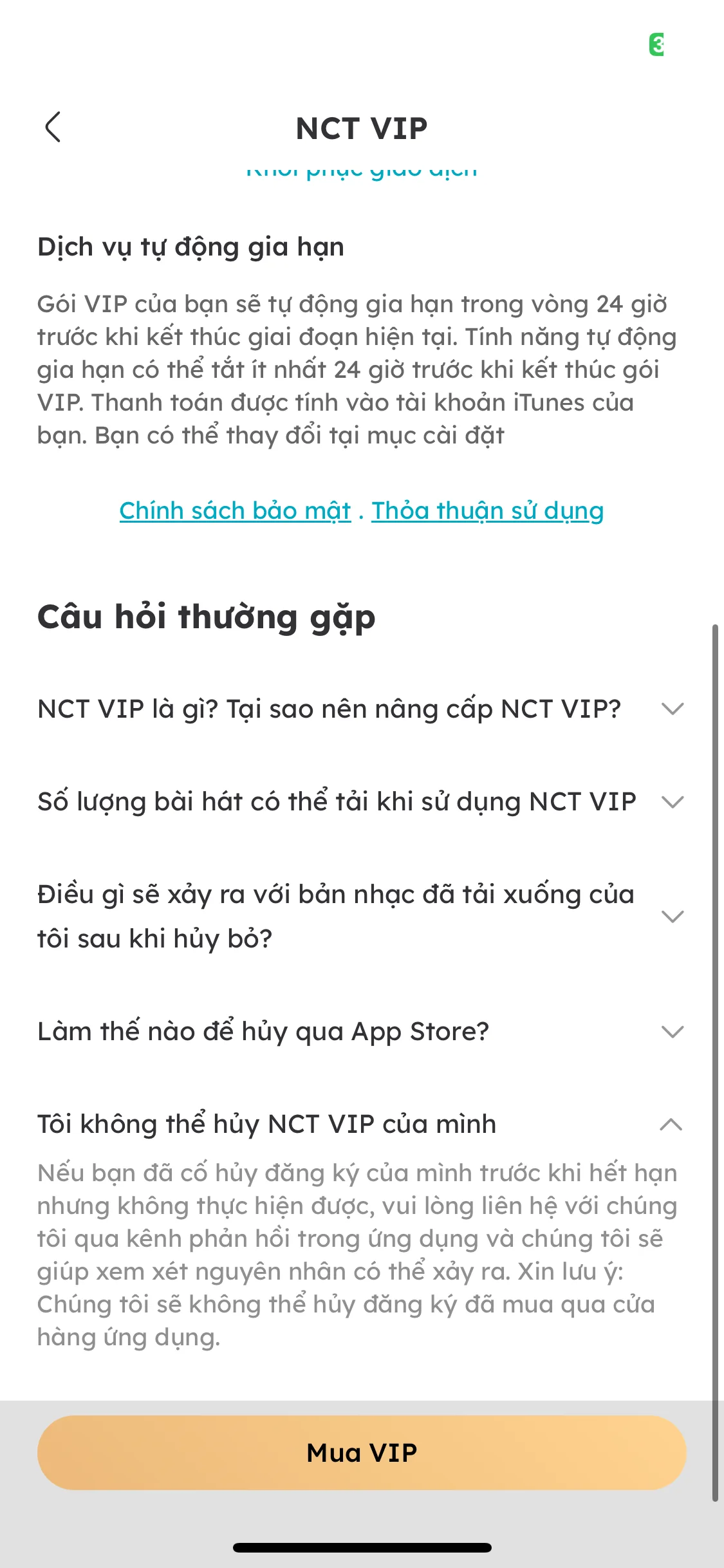Screen dimensions: 724x1568
Task: Go back using the top-left arrow
Action: [53, 127]
